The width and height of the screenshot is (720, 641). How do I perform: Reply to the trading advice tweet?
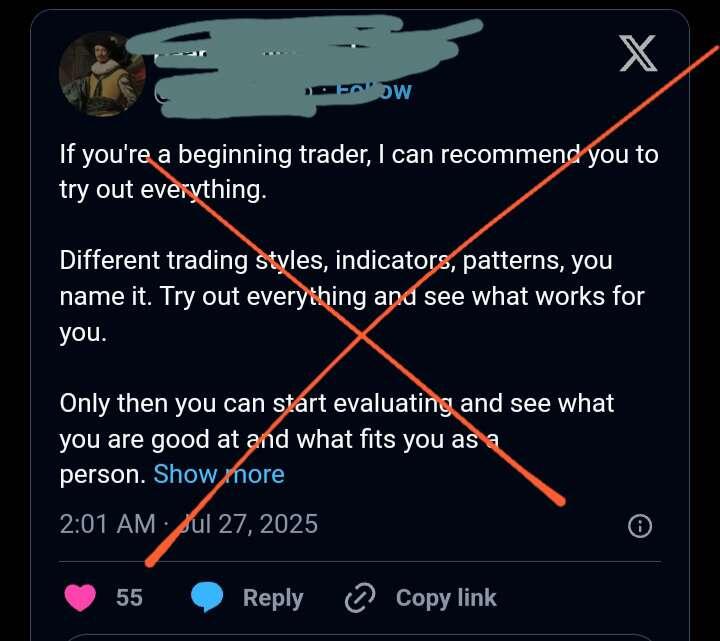coord(247,598)
